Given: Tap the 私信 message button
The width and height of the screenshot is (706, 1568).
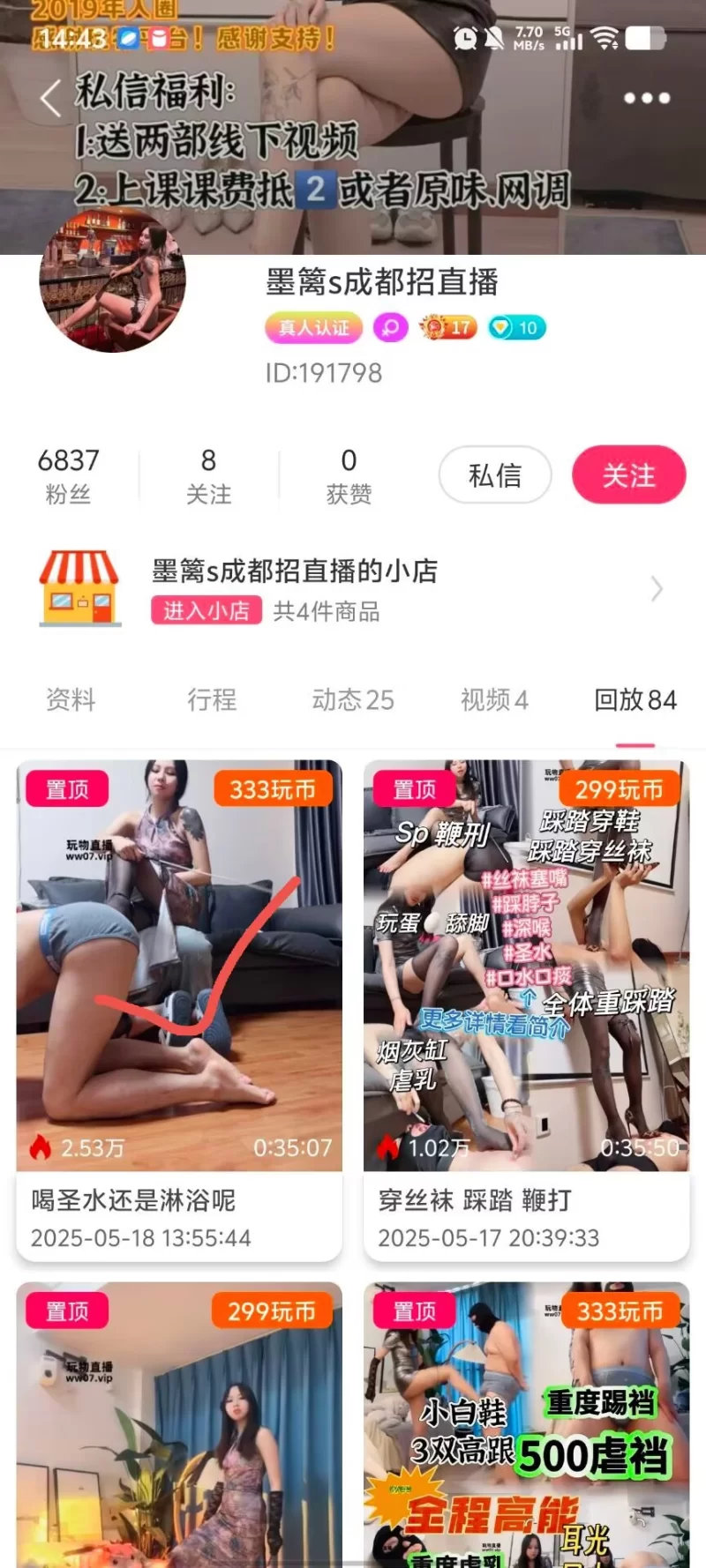Looking at the screenshot, I should [495, 475].
